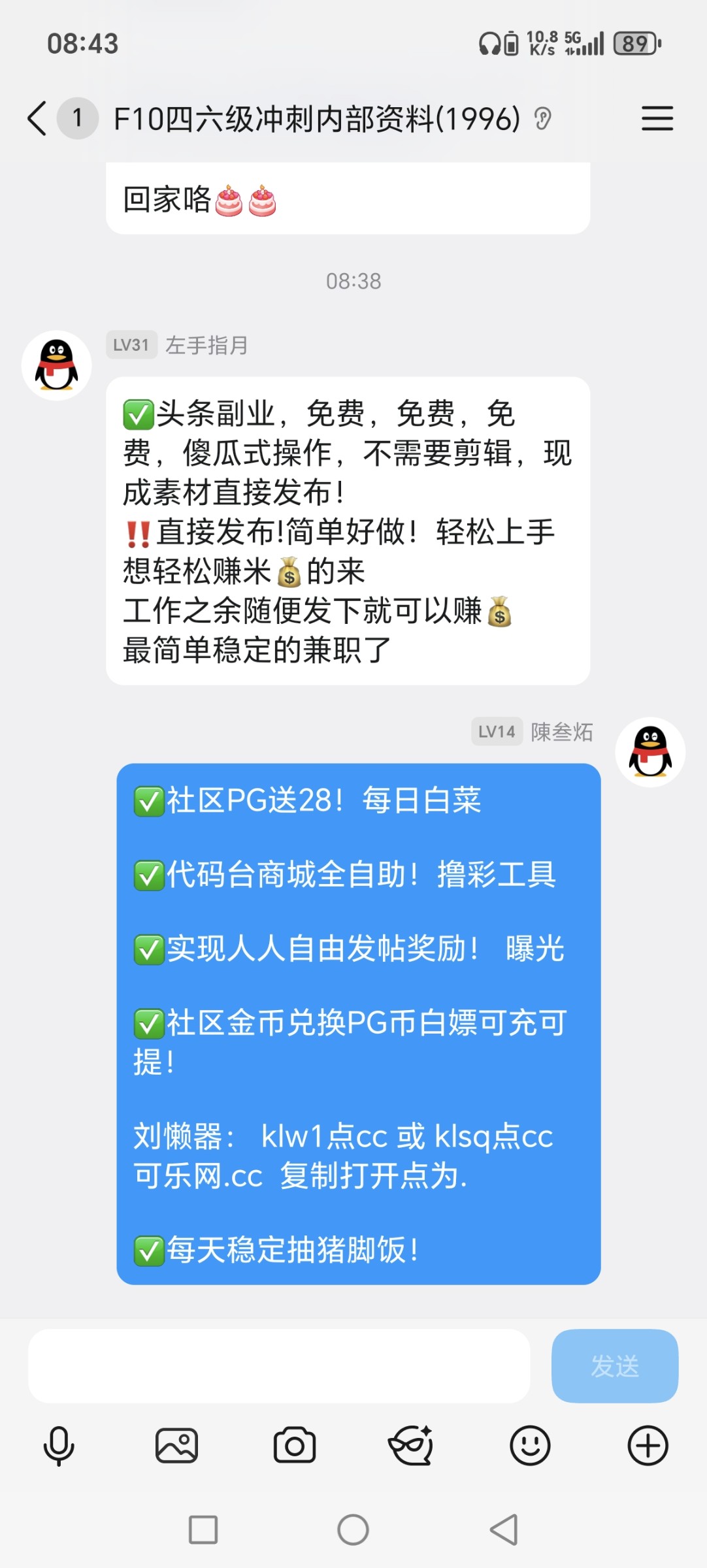Open the camera icon to take photo

pyautogui.click(x=294, y=1445)
